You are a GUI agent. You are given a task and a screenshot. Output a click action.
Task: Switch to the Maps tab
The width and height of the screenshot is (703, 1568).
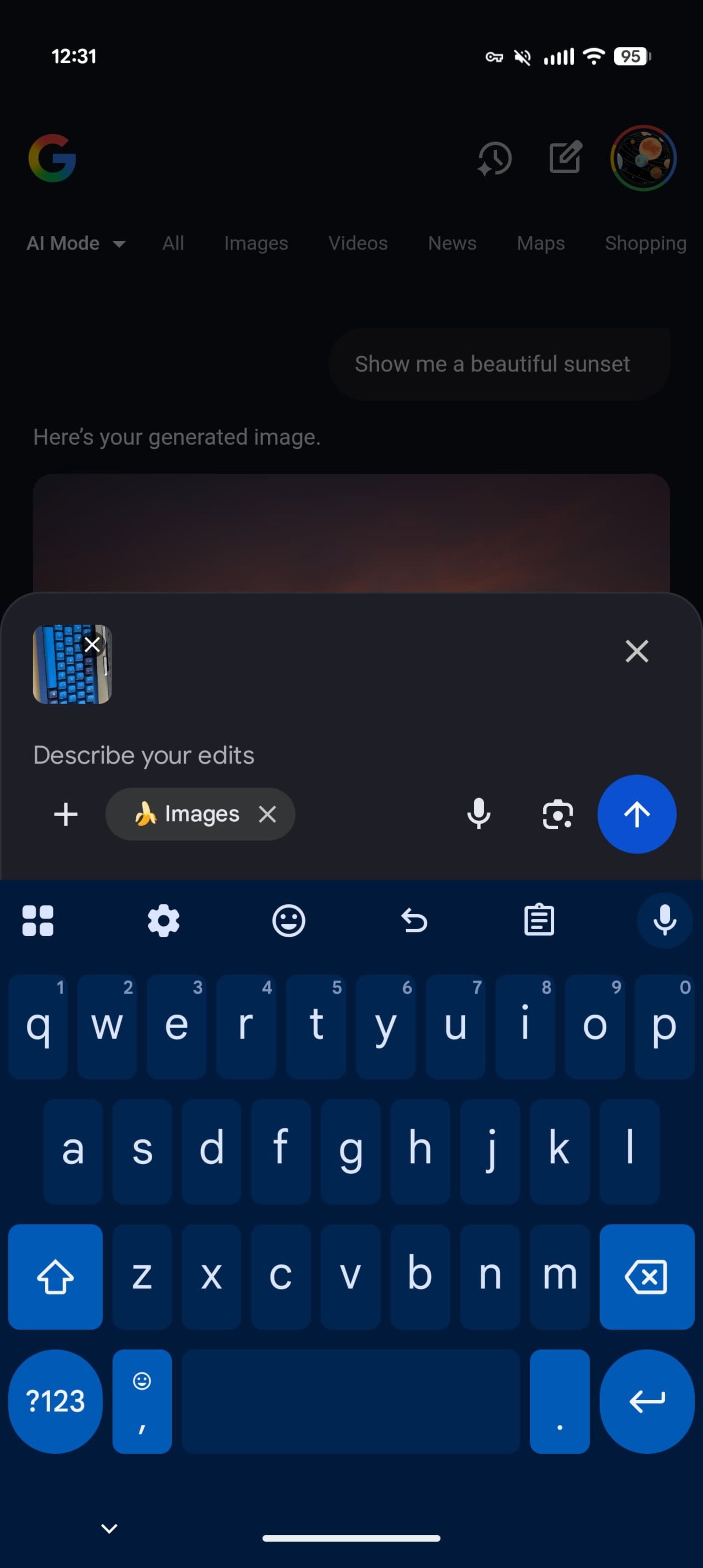coord(540,243)
